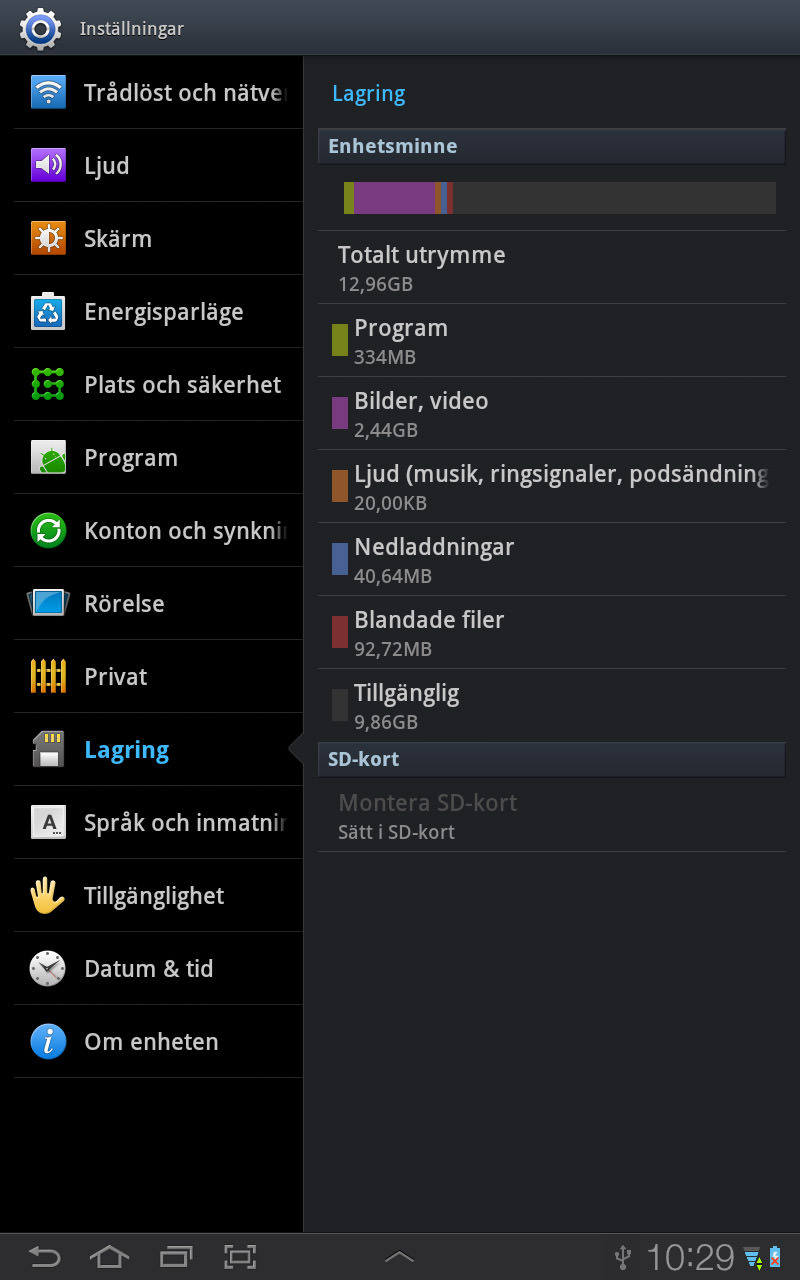Screen dimensions: 800x1280
Task: Open Datum & tid
Action: coord(158,969)
